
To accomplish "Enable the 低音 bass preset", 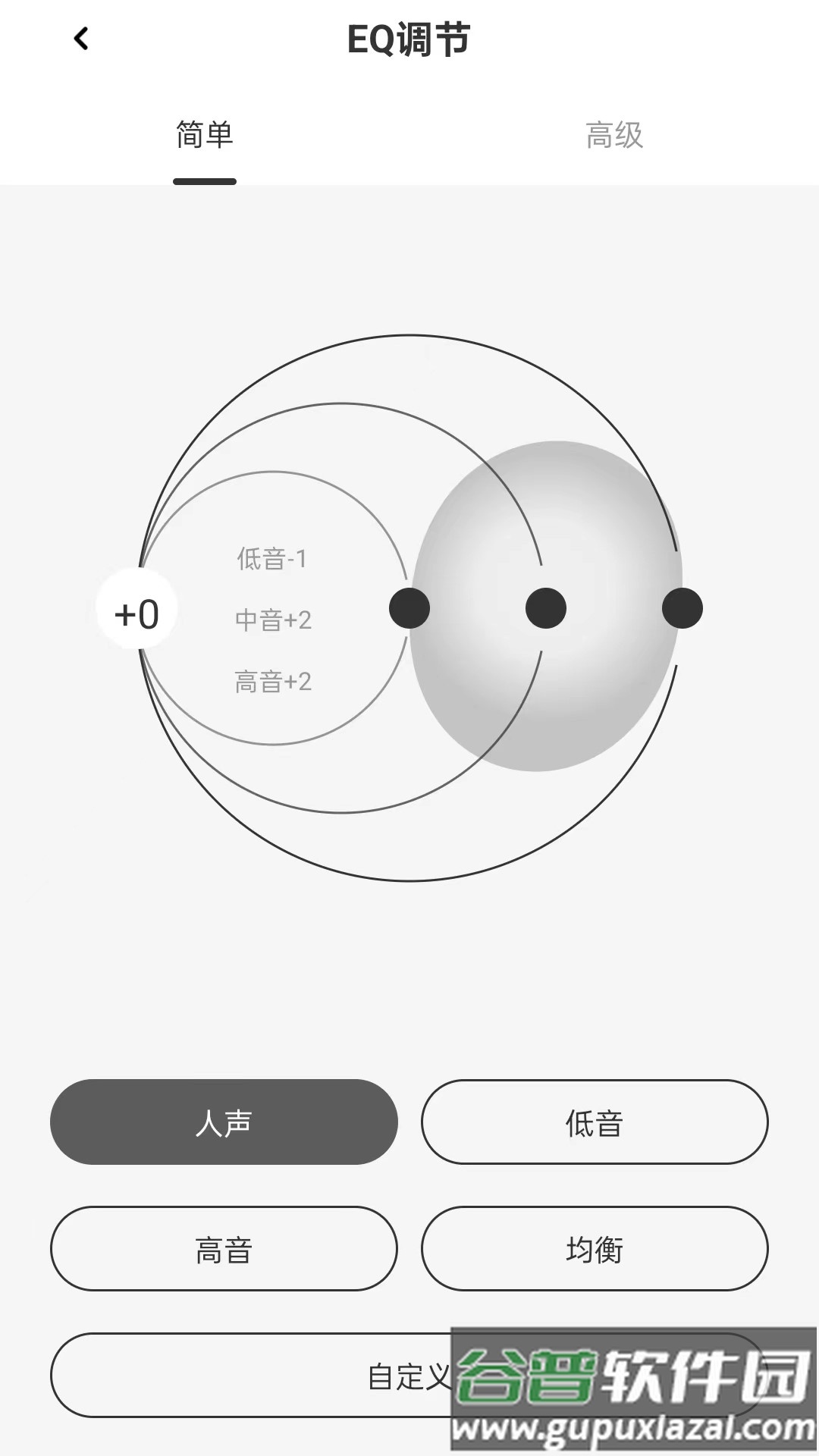I will click(x=596, y=1122).
